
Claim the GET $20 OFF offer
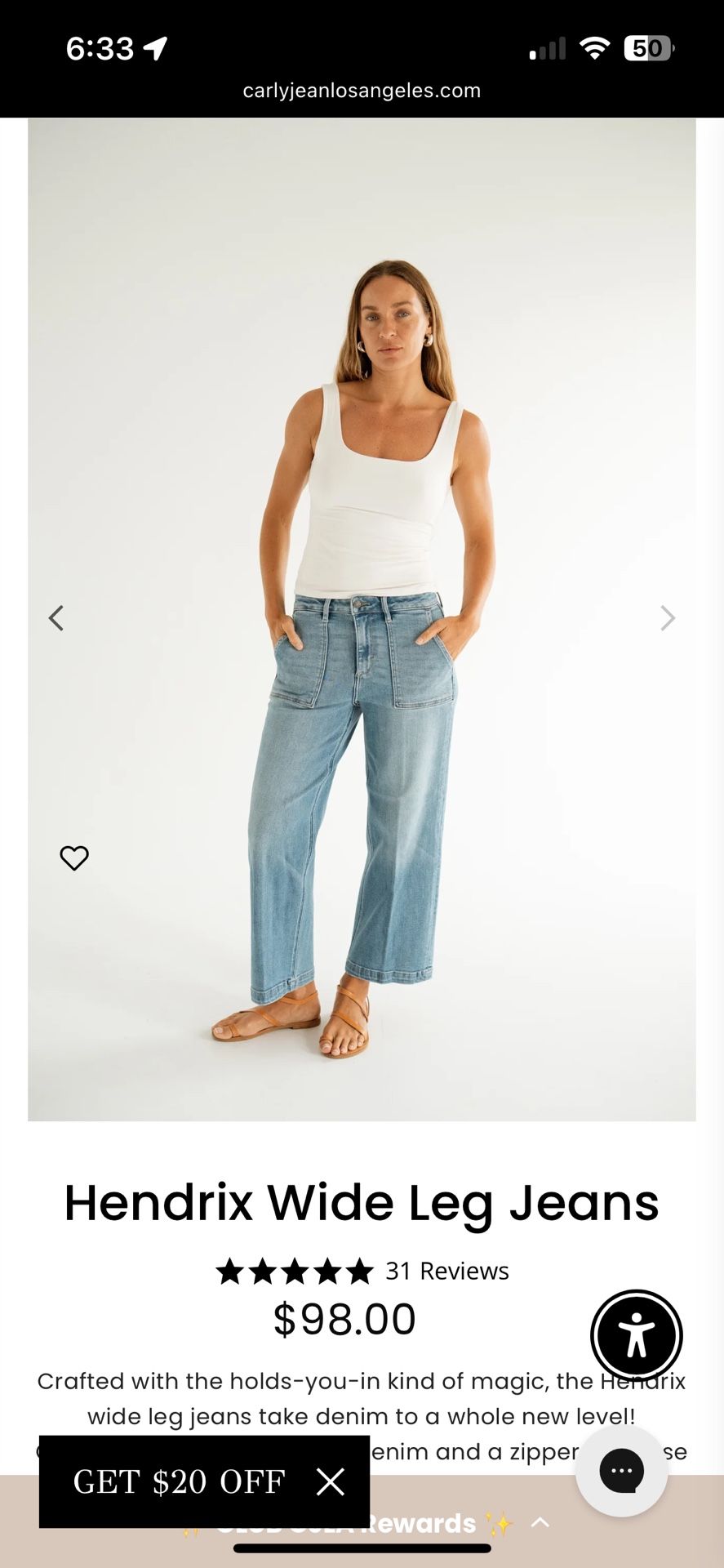[179, 1481]
